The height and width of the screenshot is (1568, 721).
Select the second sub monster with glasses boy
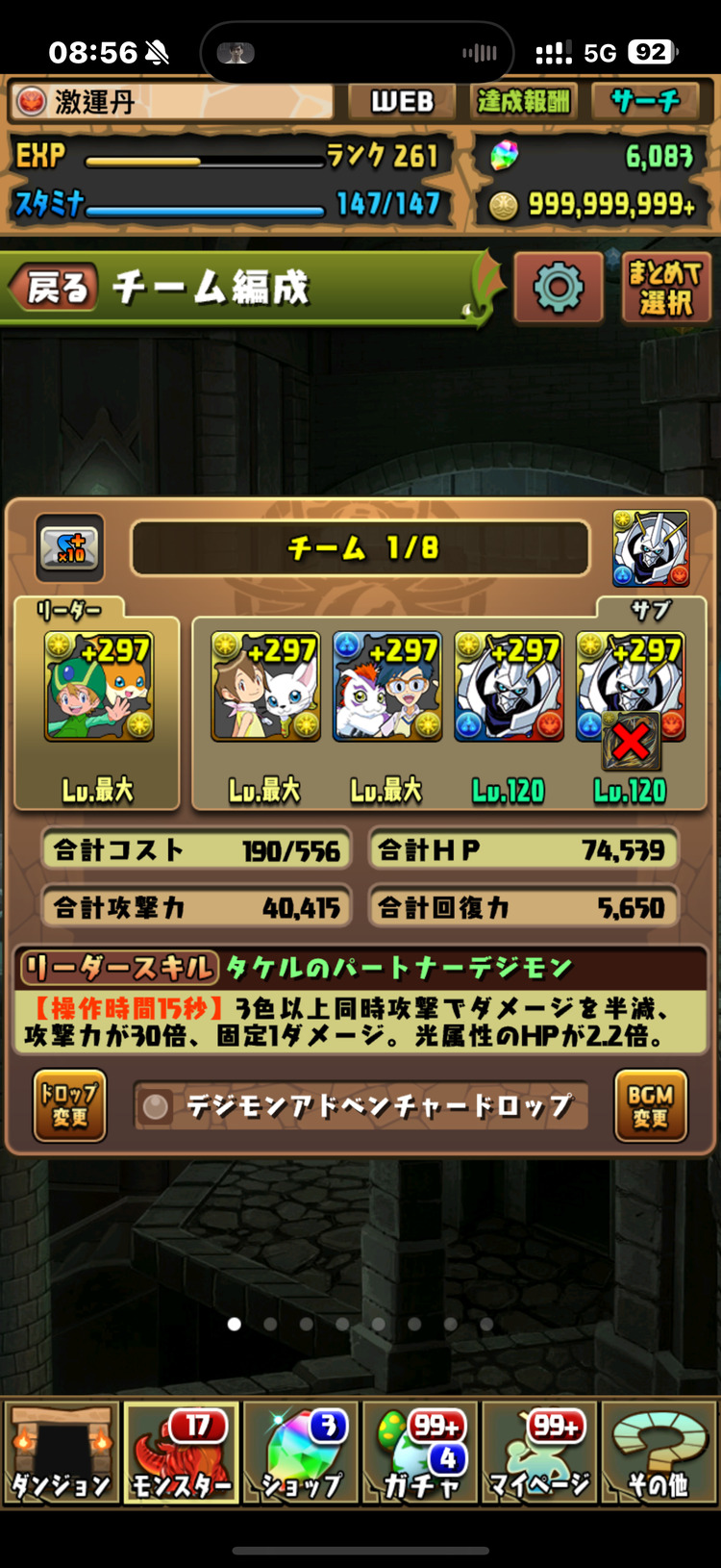[387, 686]
